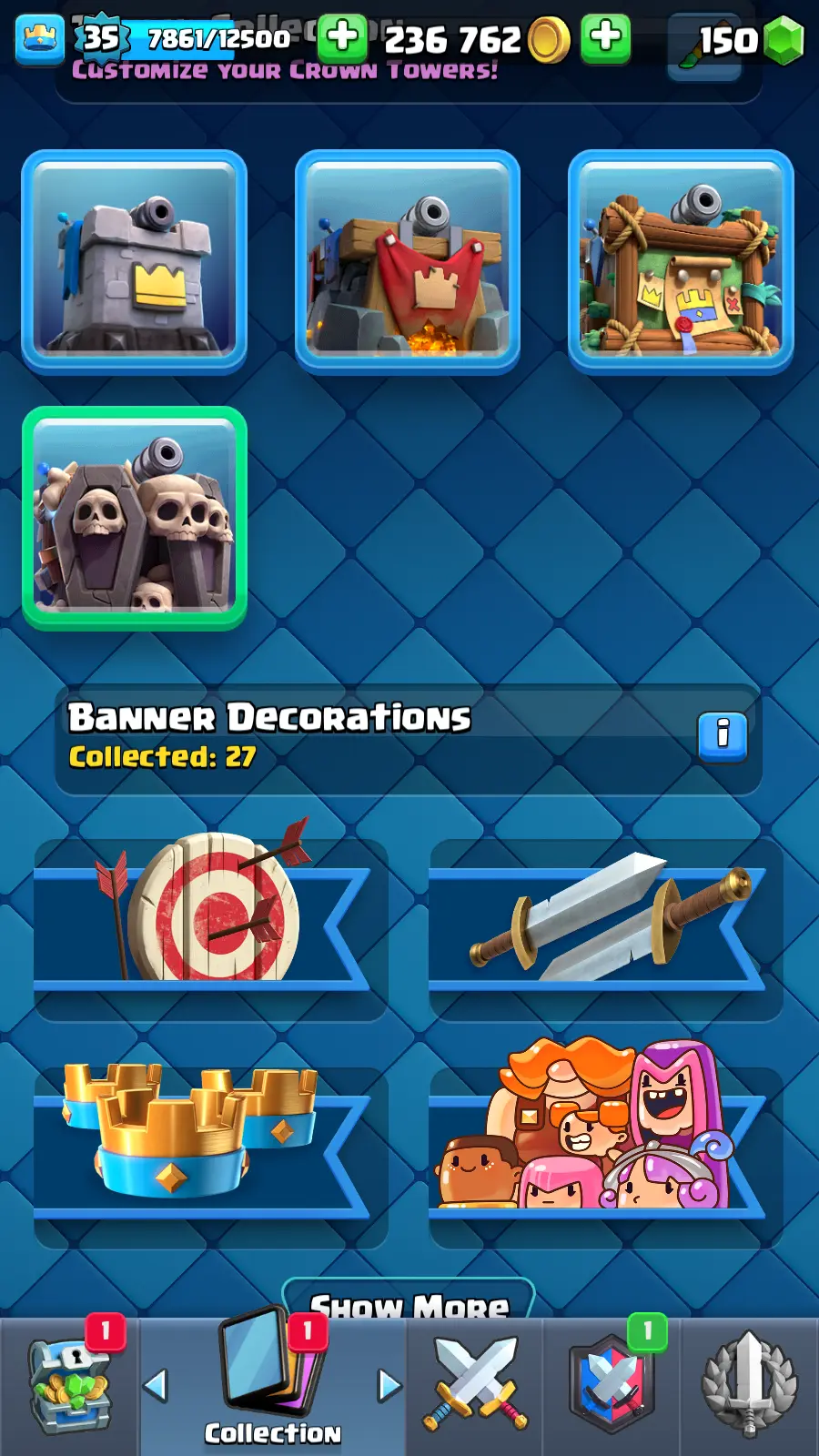
Task: Switch to the Battle crossed swords tab
Action: tap(474, 1385)
